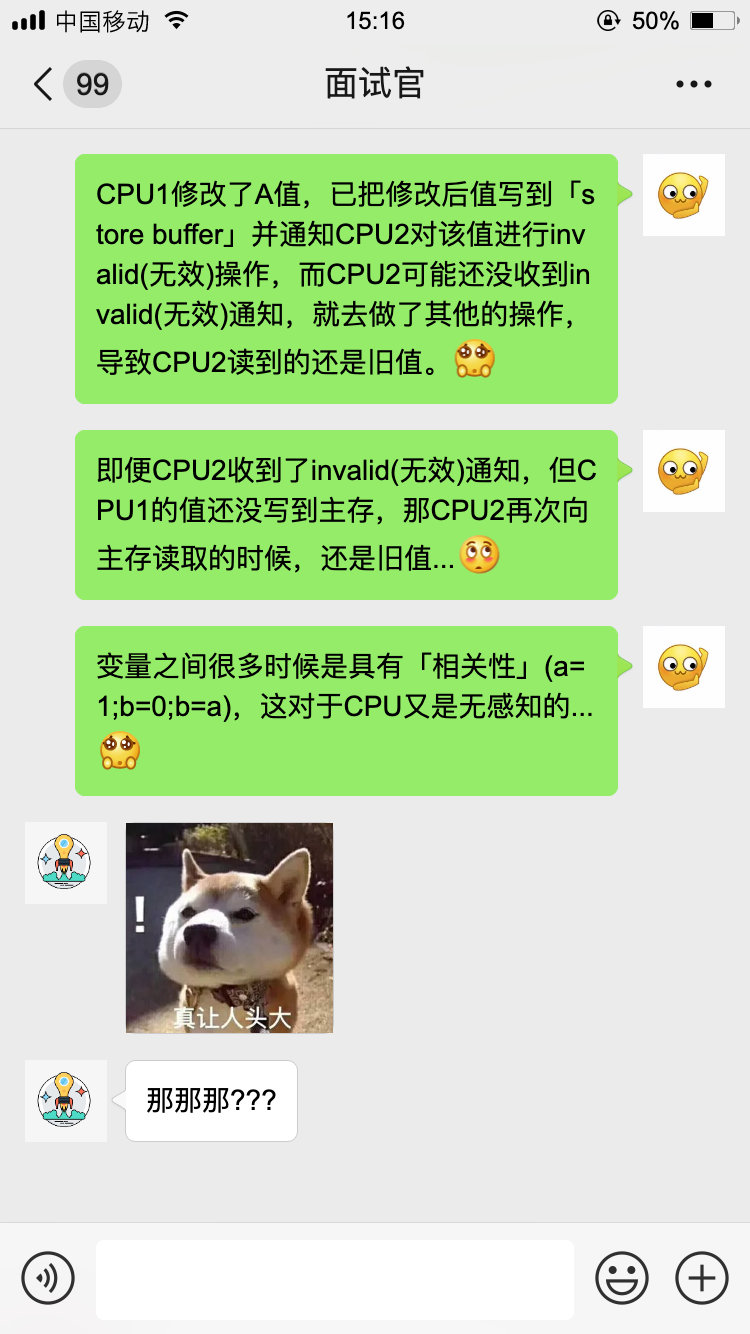Open avatar beside the 那那那??? message
Screen dimensions: 750x1334
(66, 1101)
